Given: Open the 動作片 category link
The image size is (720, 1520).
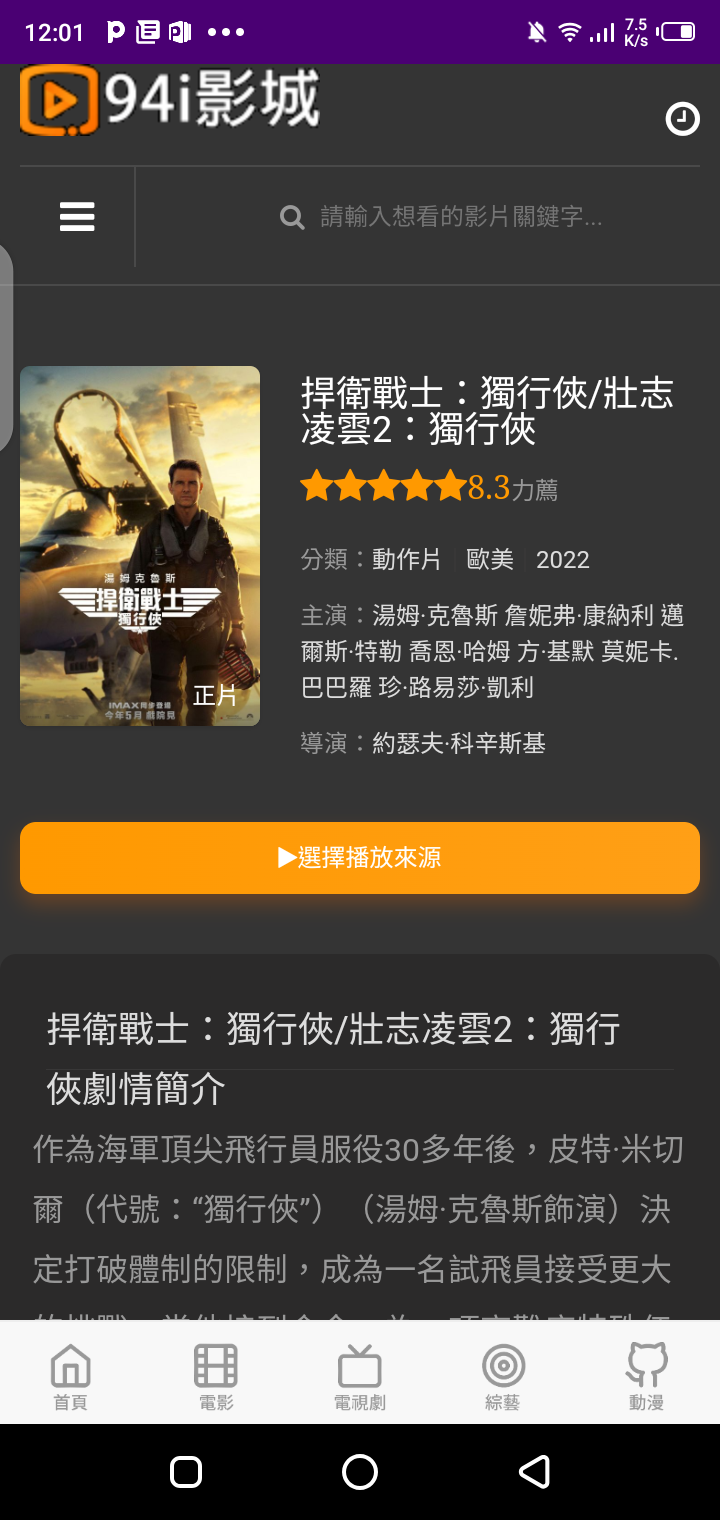Looking at the screenshot, I should point(406,560).
